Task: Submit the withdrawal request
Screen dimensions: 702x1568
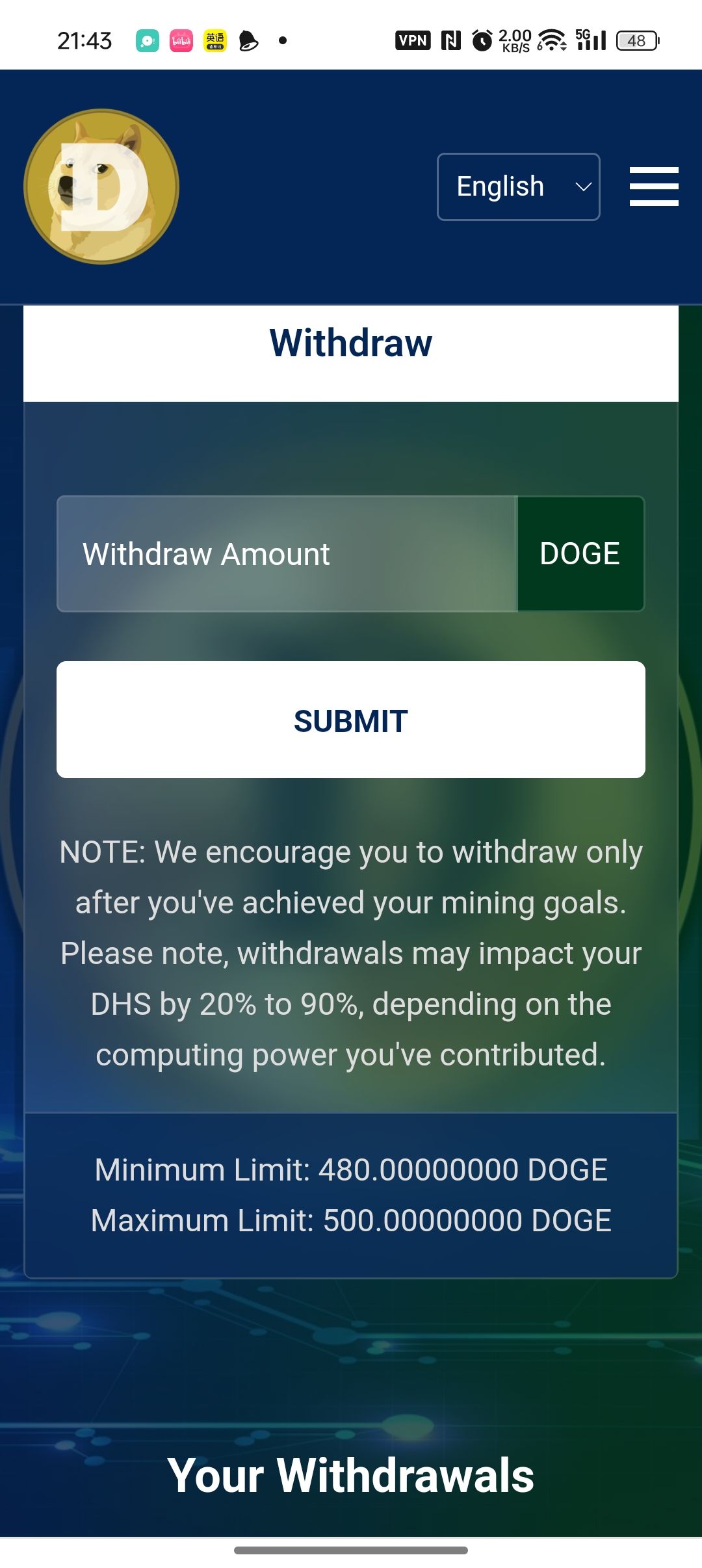Action: click(x=351, y=720)
